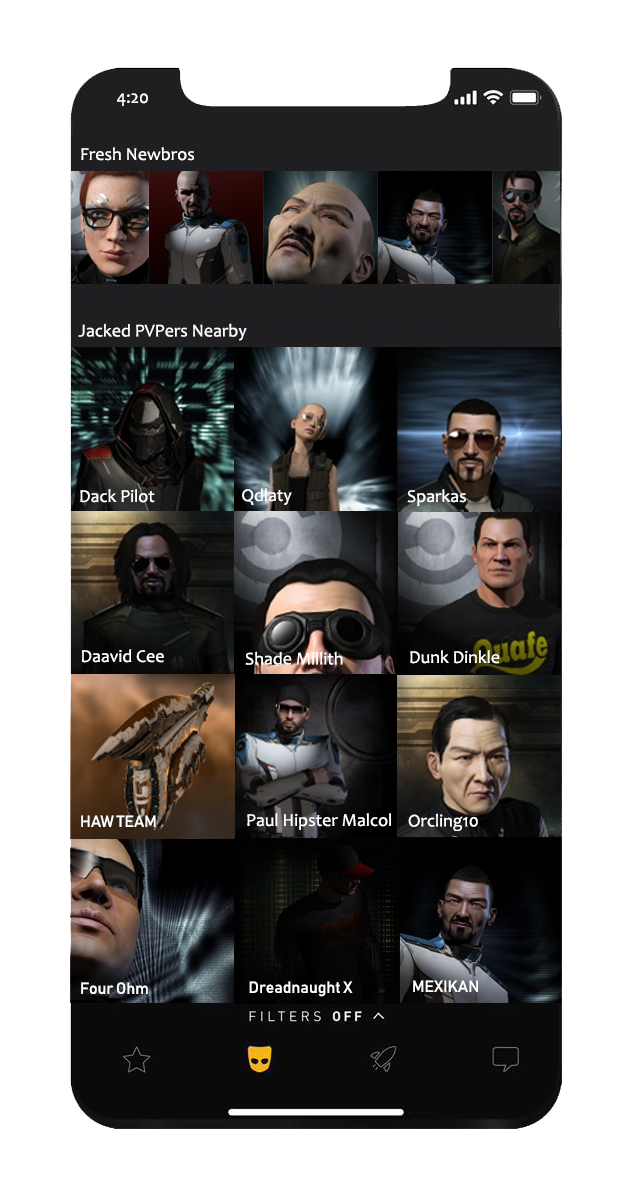Viewport: 631px width, 1200px height.
Task: Select the Sparkas profile tile
Action: 479,429
